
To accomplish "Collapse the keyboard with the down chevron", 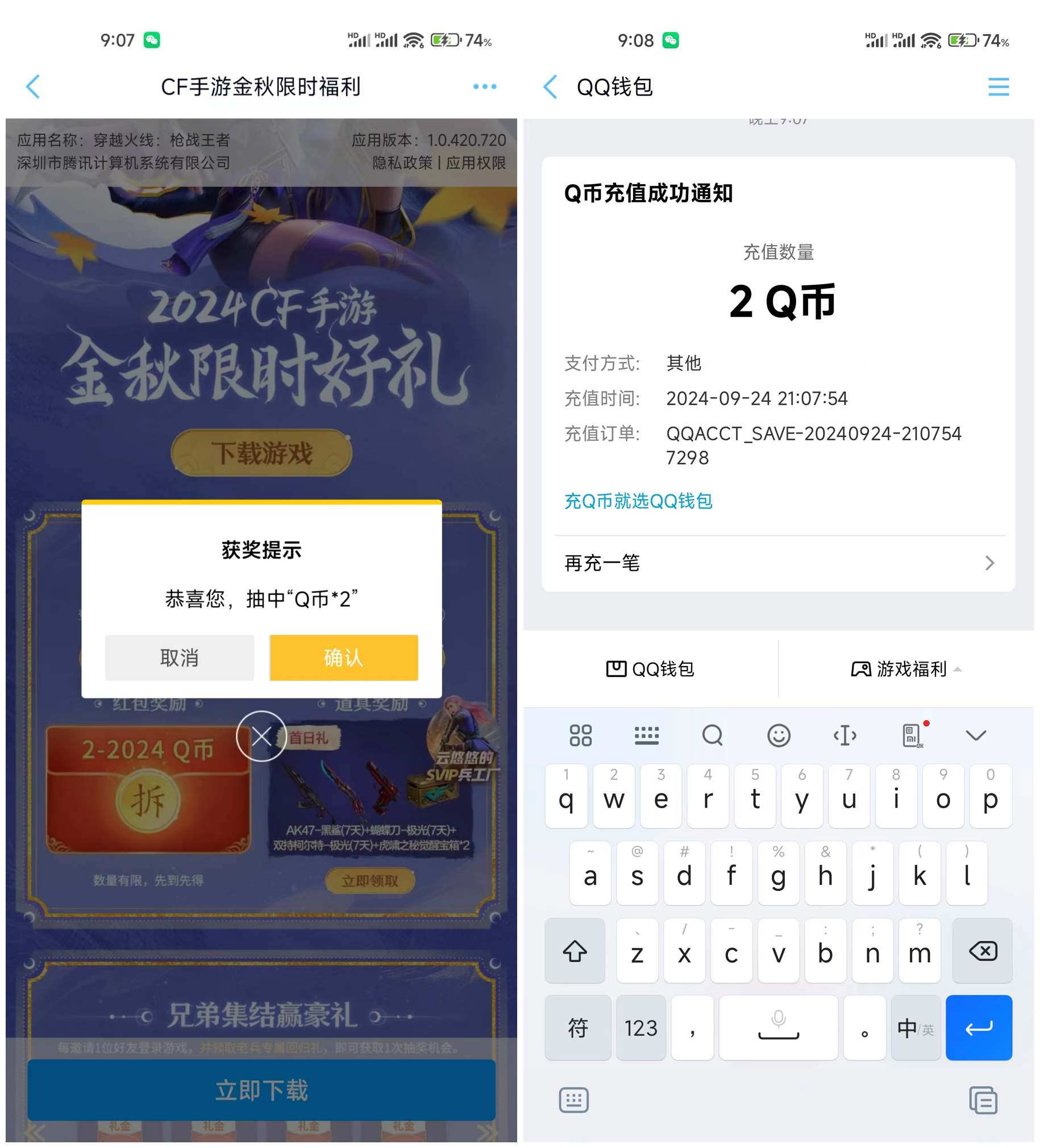I will [x=976, y=735].
